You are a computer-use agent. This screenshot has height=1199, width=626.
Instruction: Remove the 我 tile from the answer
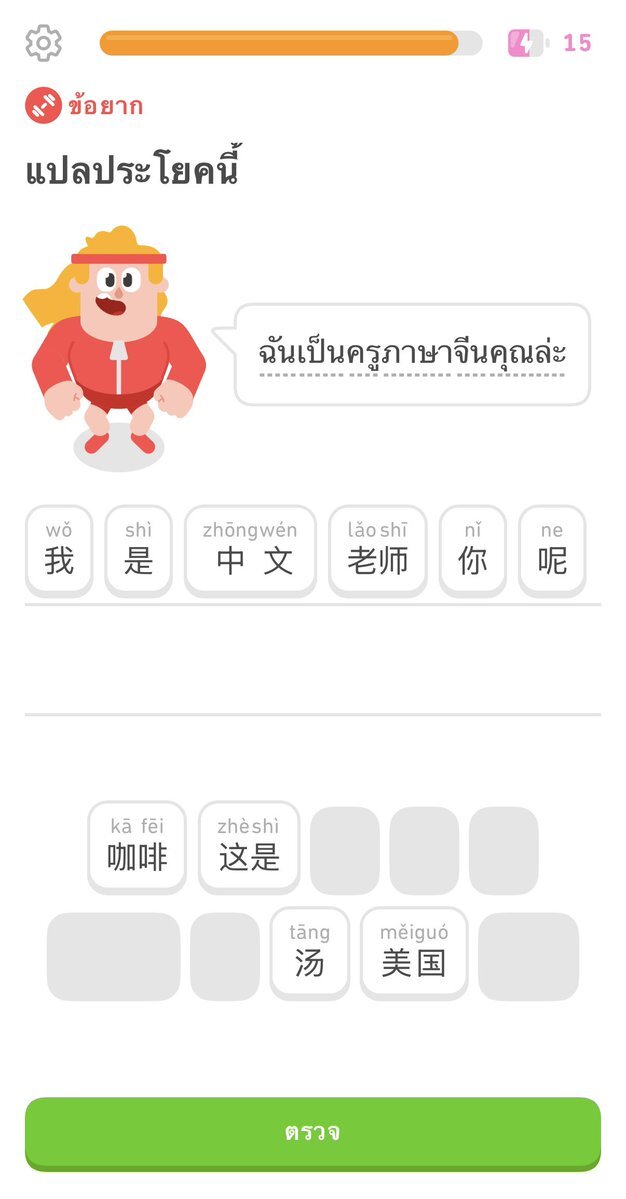(59, 550)
